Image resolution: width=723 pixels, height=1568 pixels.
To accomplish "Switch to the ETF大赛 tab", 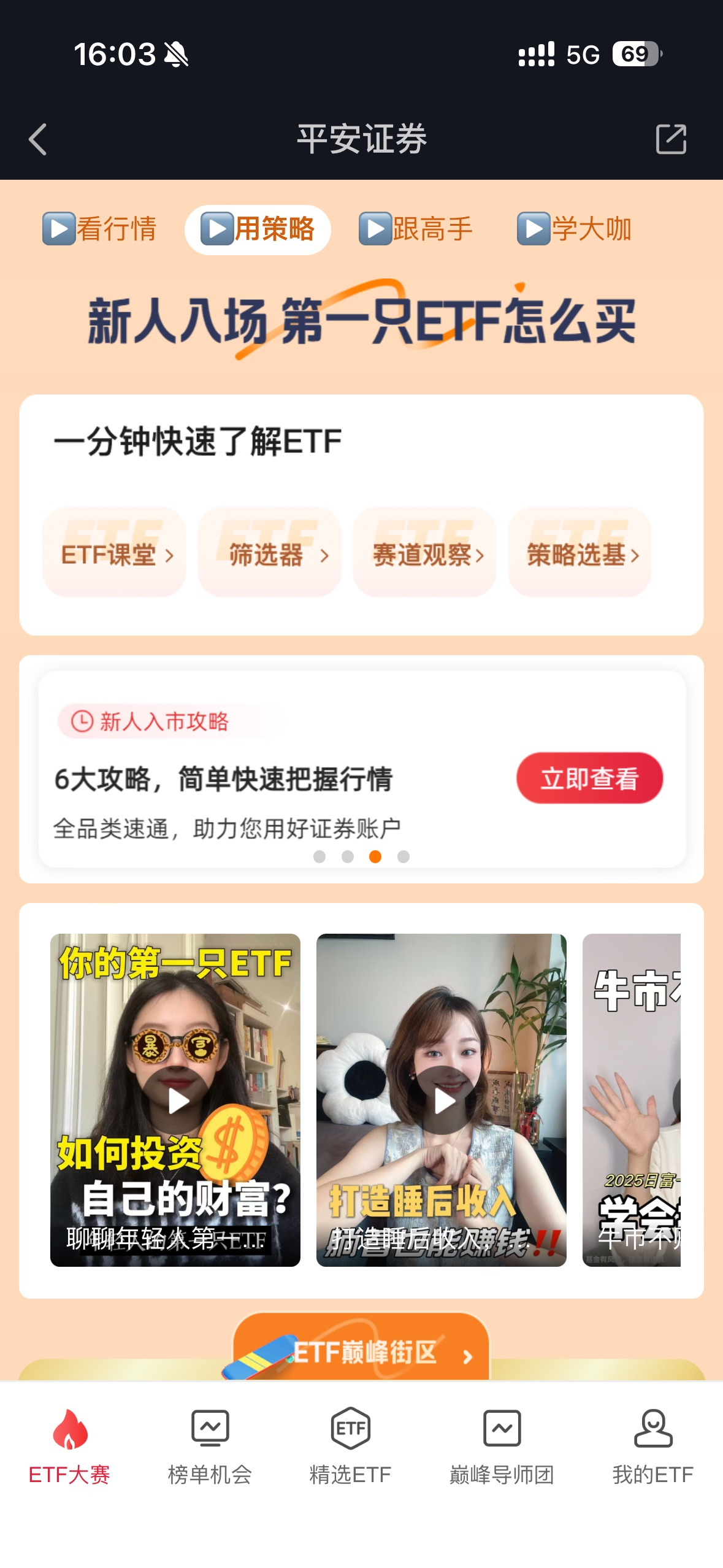I will tap(69, 1446).
